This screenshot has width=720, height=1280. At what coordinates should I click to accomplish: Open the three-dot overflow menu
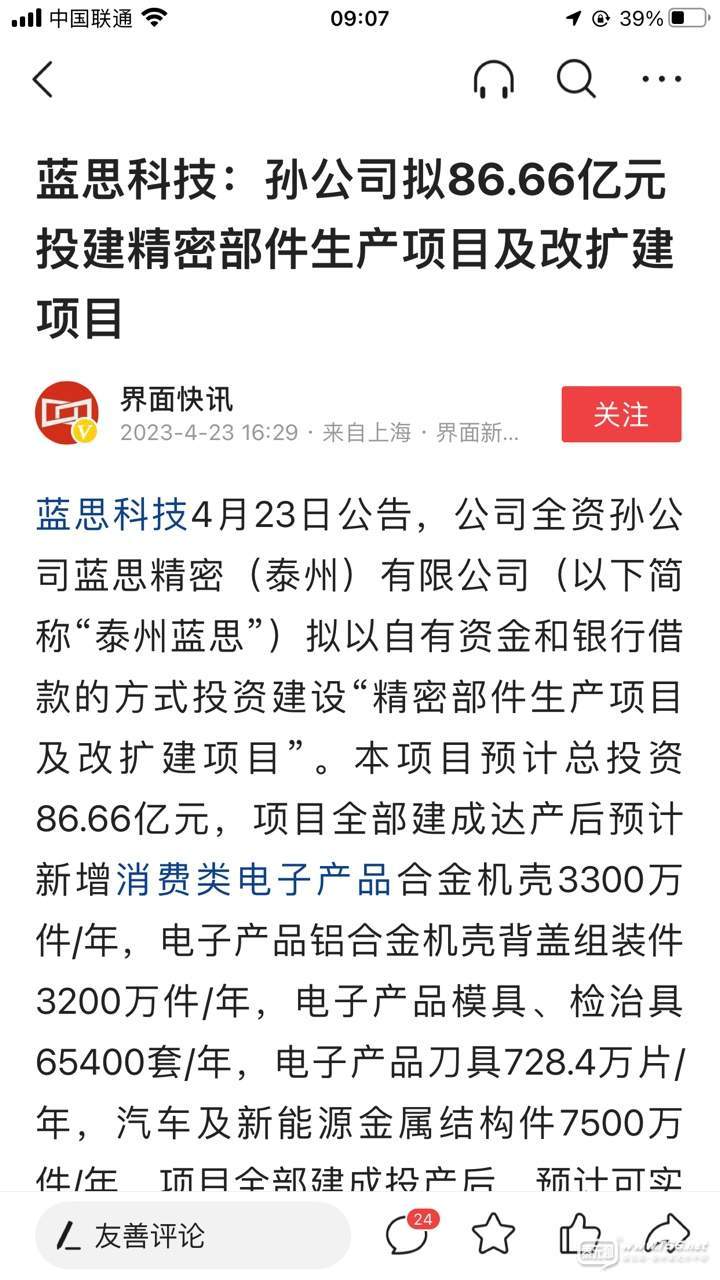tap(661, 79)
